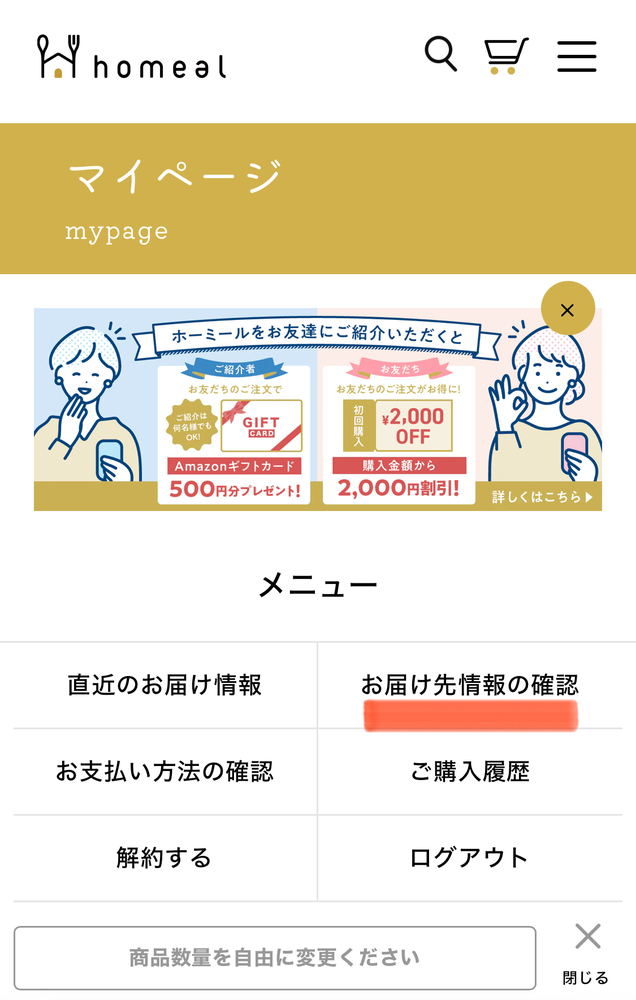636x1000 pixels.
Task: Close the bottom bar with 閉じる
Action: [587, 953]
